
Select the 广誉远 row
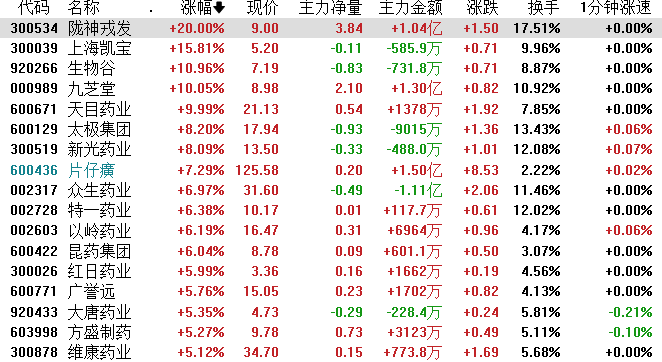point(331,291)
